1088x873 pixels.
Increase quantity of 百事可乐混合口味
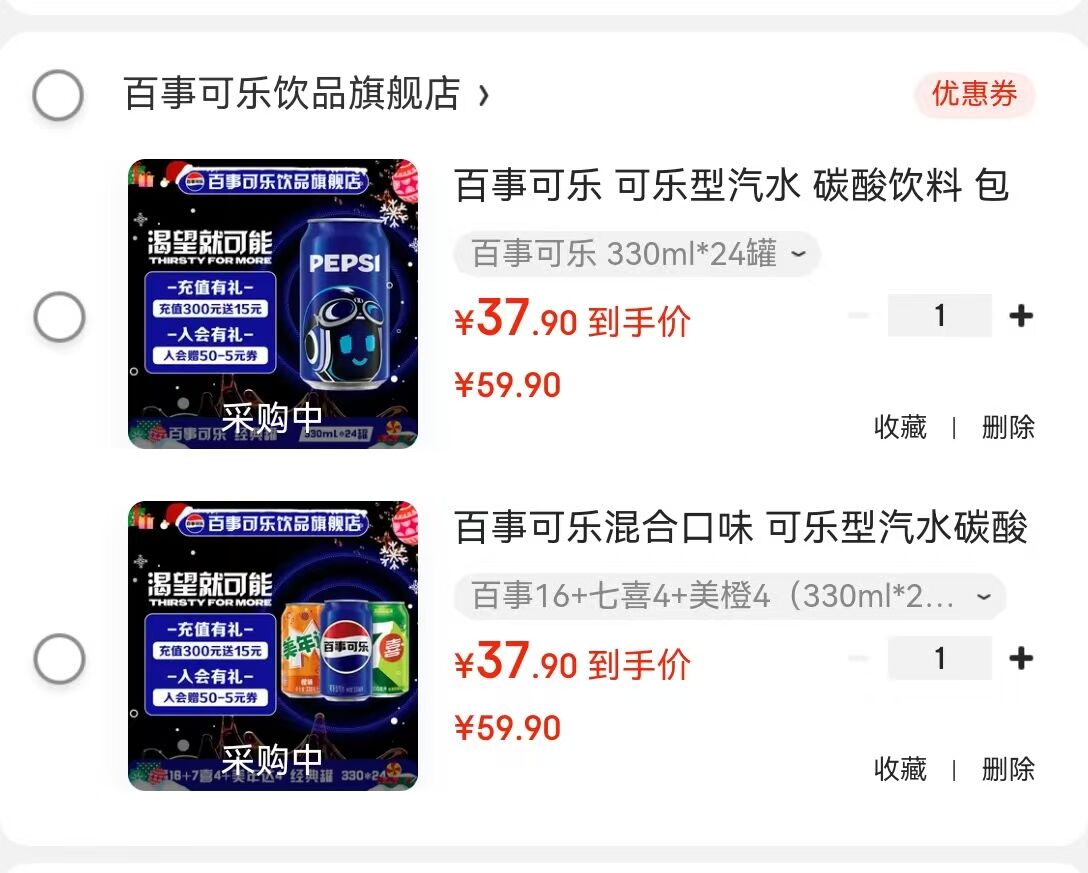tap(1020, 658)
